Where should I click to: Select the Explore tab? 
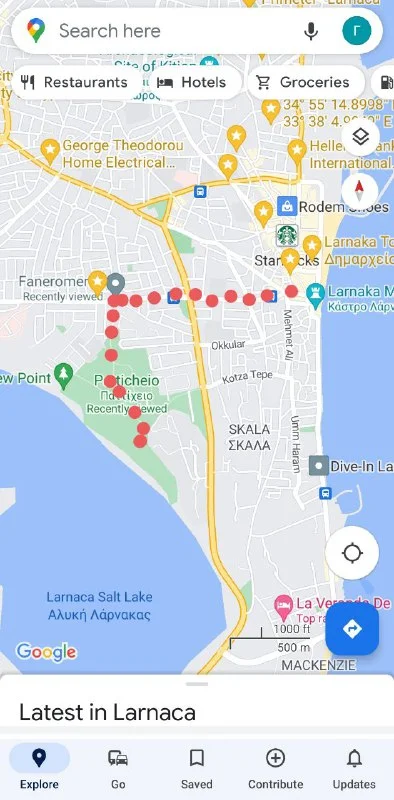pos(39,769)
